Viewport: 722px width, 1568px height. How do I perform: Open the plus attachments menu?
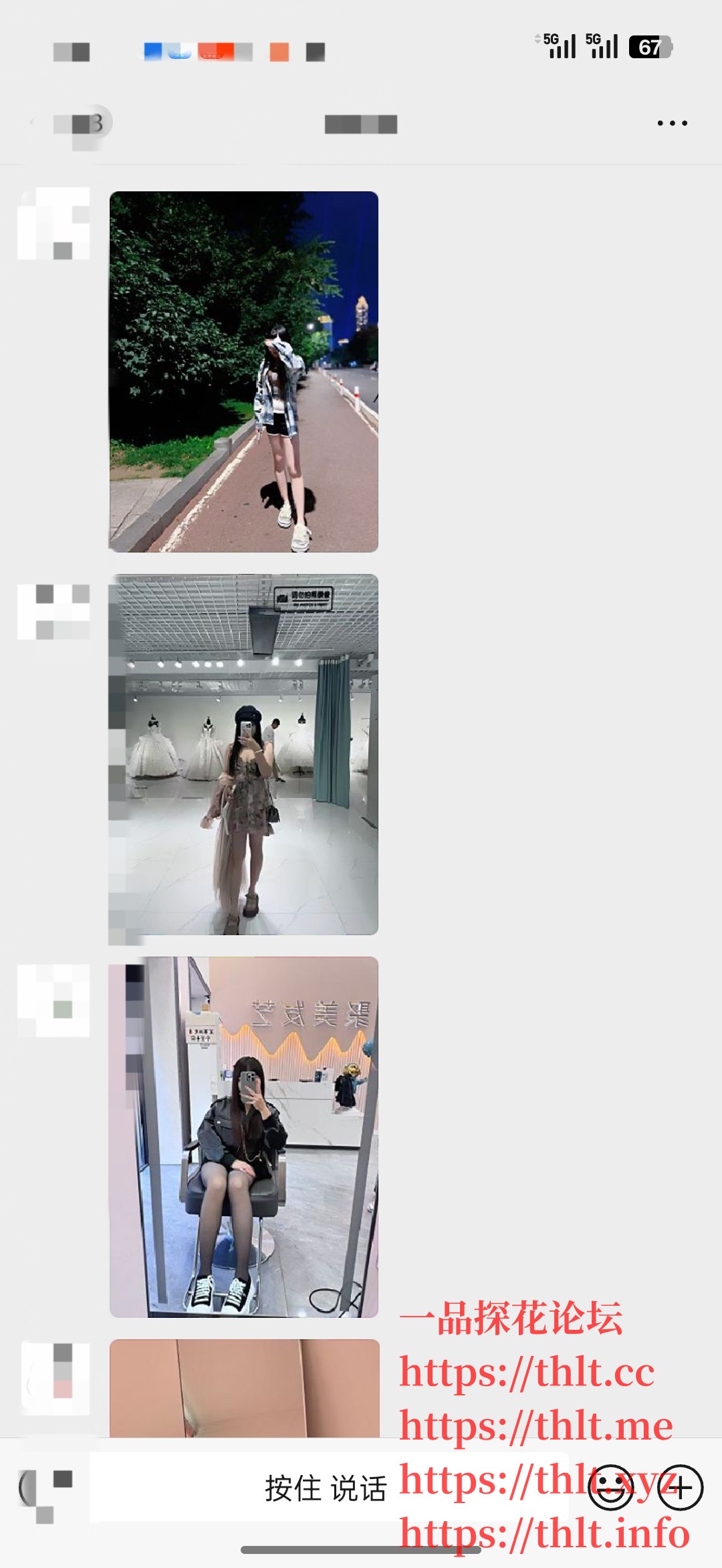tap(681, 1488)
